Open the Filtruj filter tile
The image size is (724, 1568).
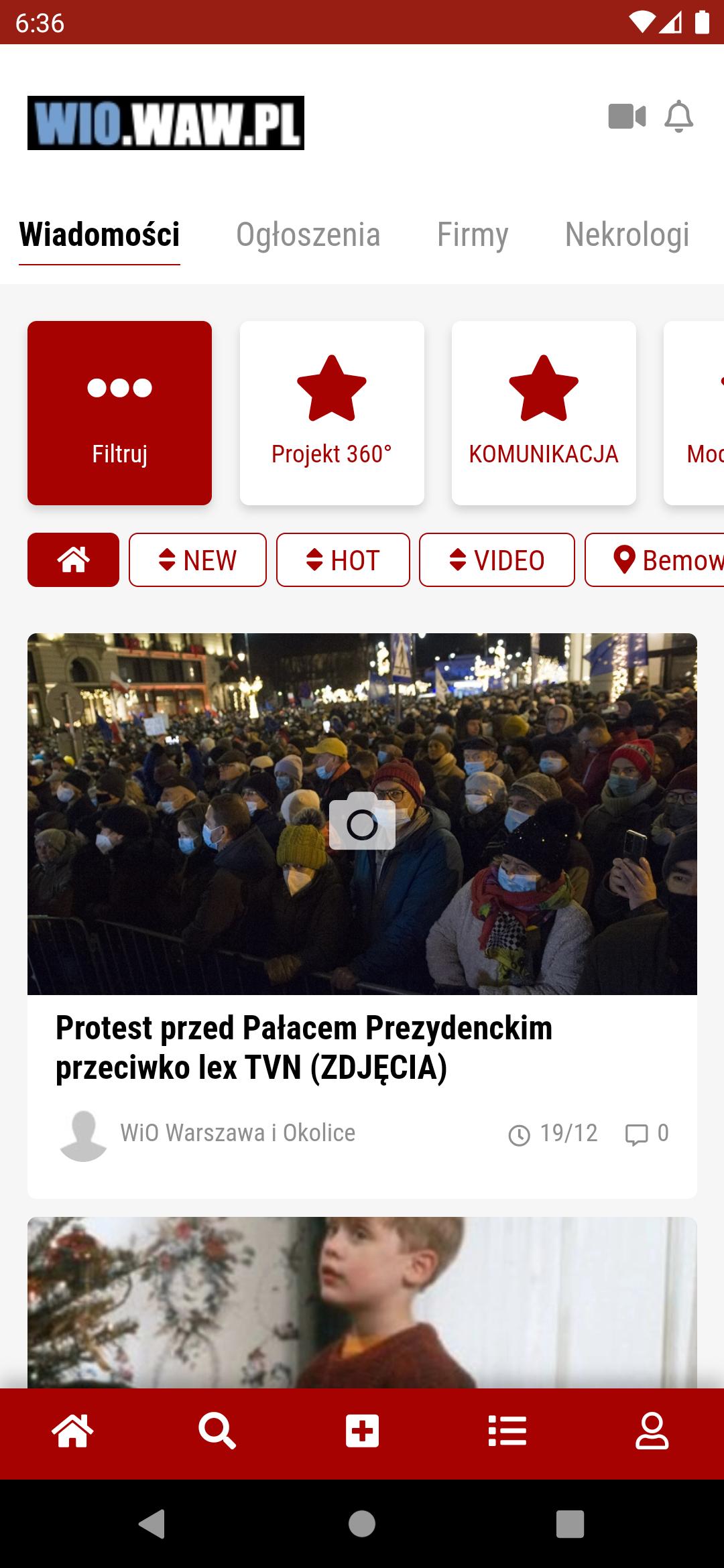click(119, 413)
